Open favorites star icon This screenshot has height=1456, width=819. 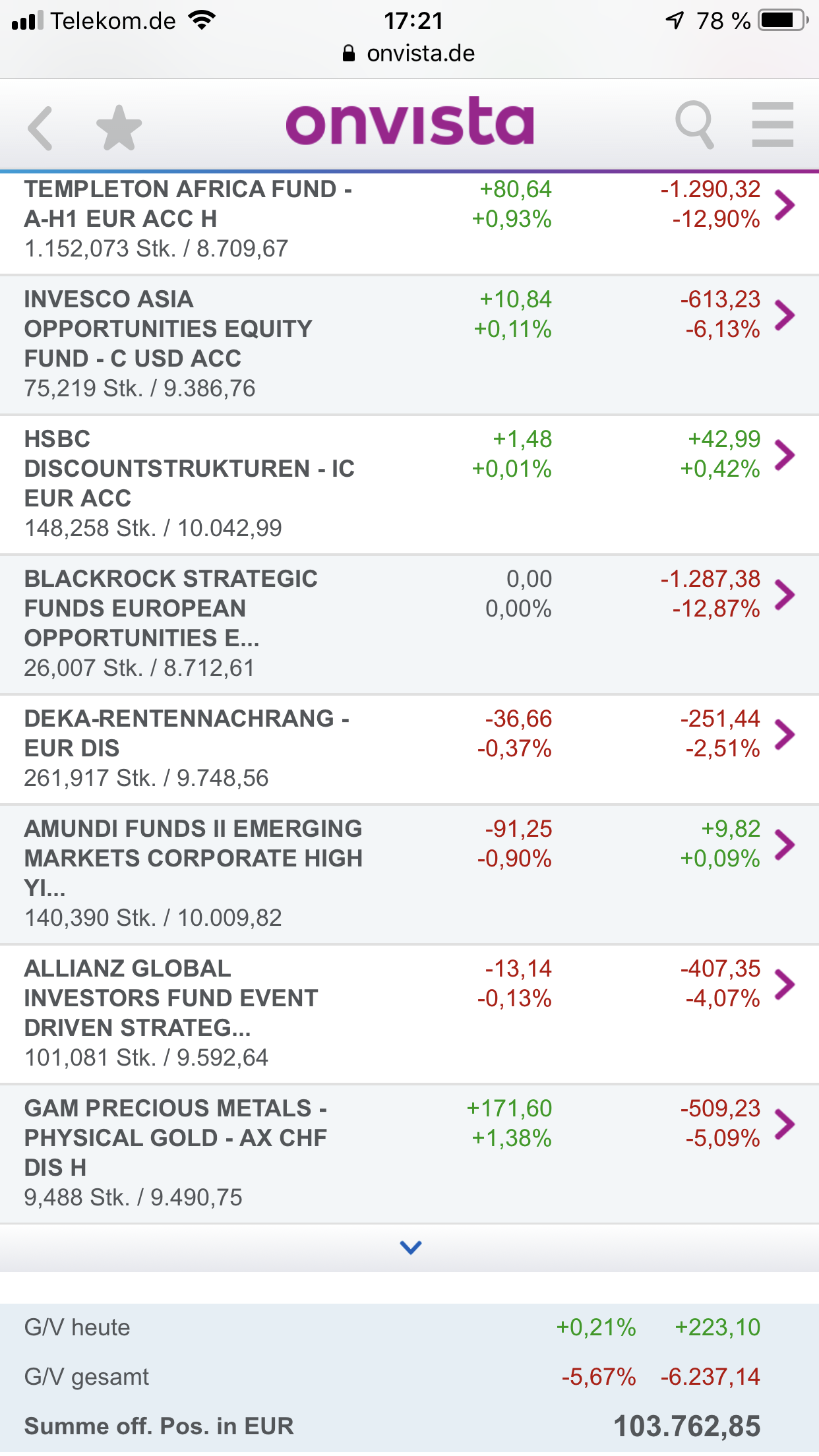pyautogui.click(x=119, y=127)
